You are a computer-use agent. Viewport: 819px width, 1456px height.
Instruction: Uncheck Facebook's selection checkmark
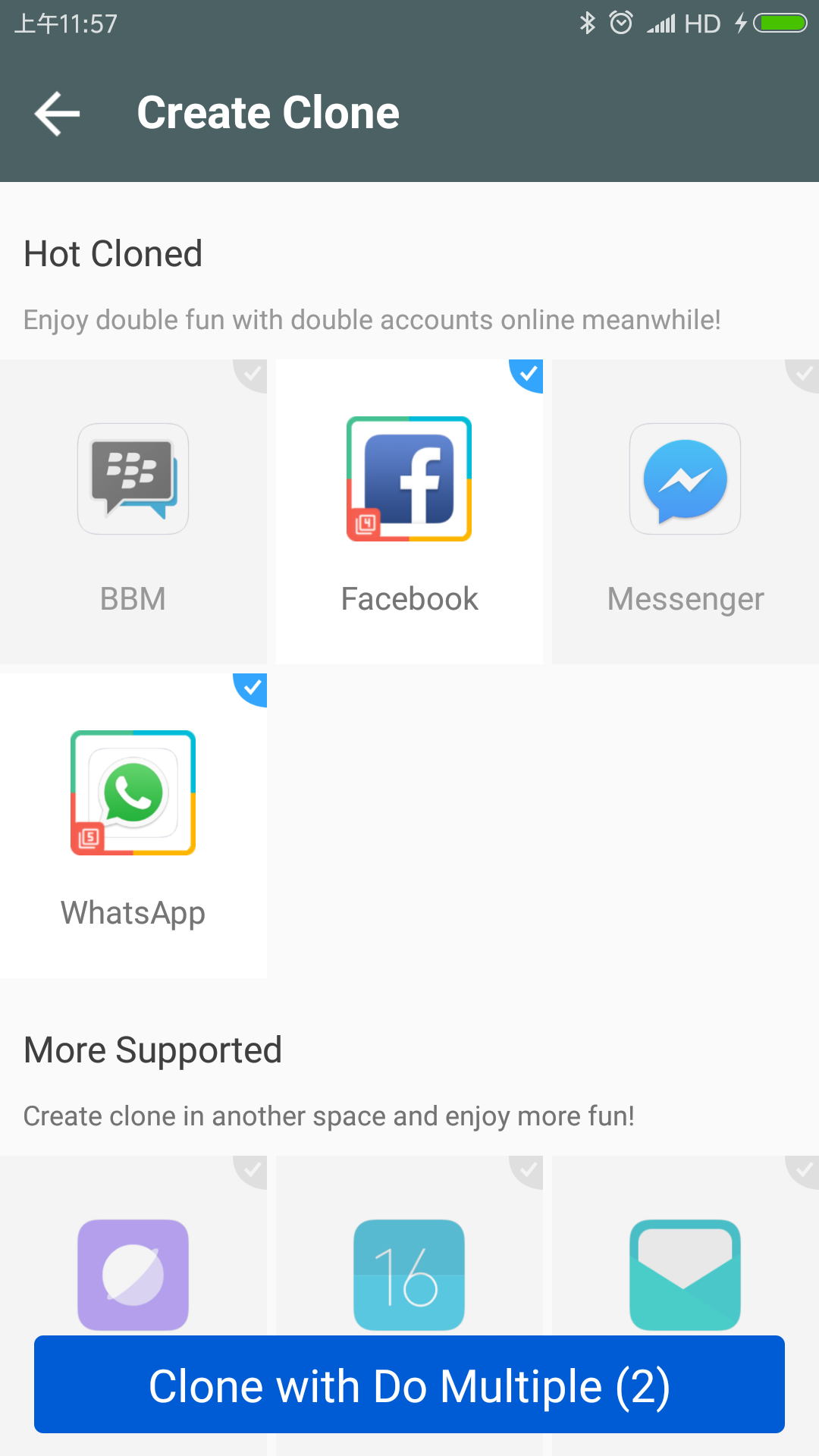(x=529, y=375)
